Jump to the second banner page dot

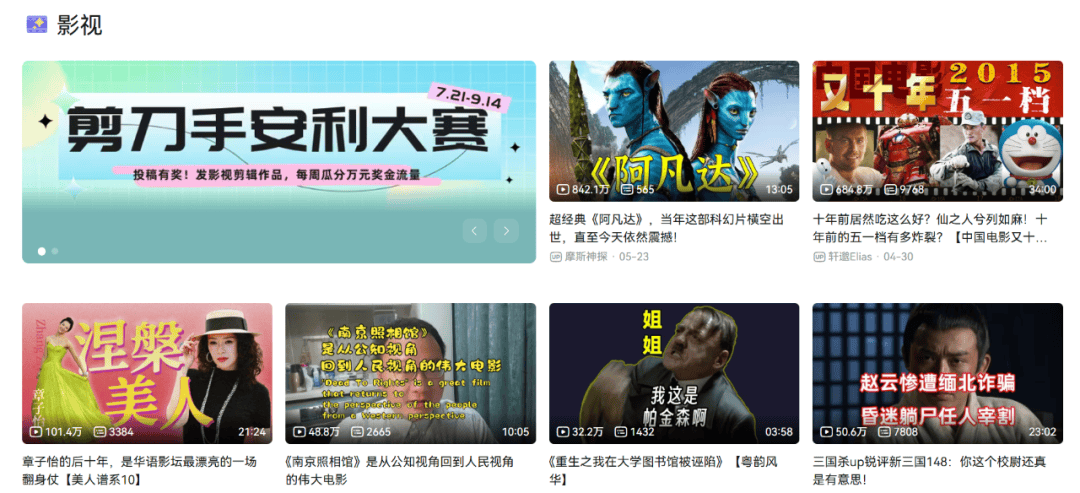pyautogui.click(x=55, y=251)
